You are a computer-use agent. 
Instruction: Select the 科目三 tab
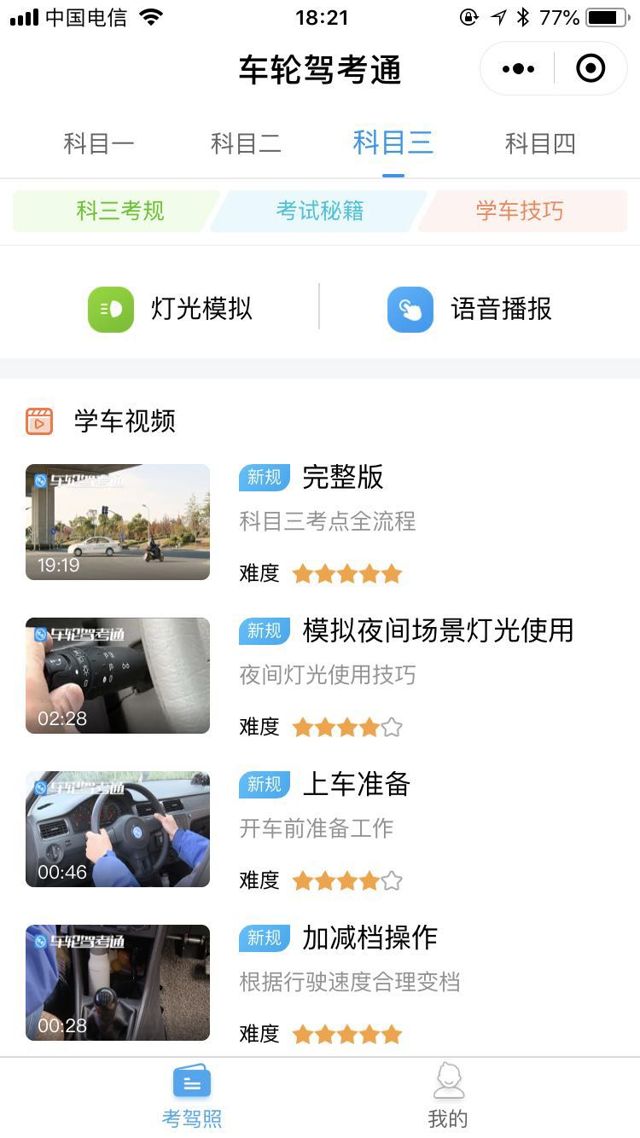[x=393, y=144]
